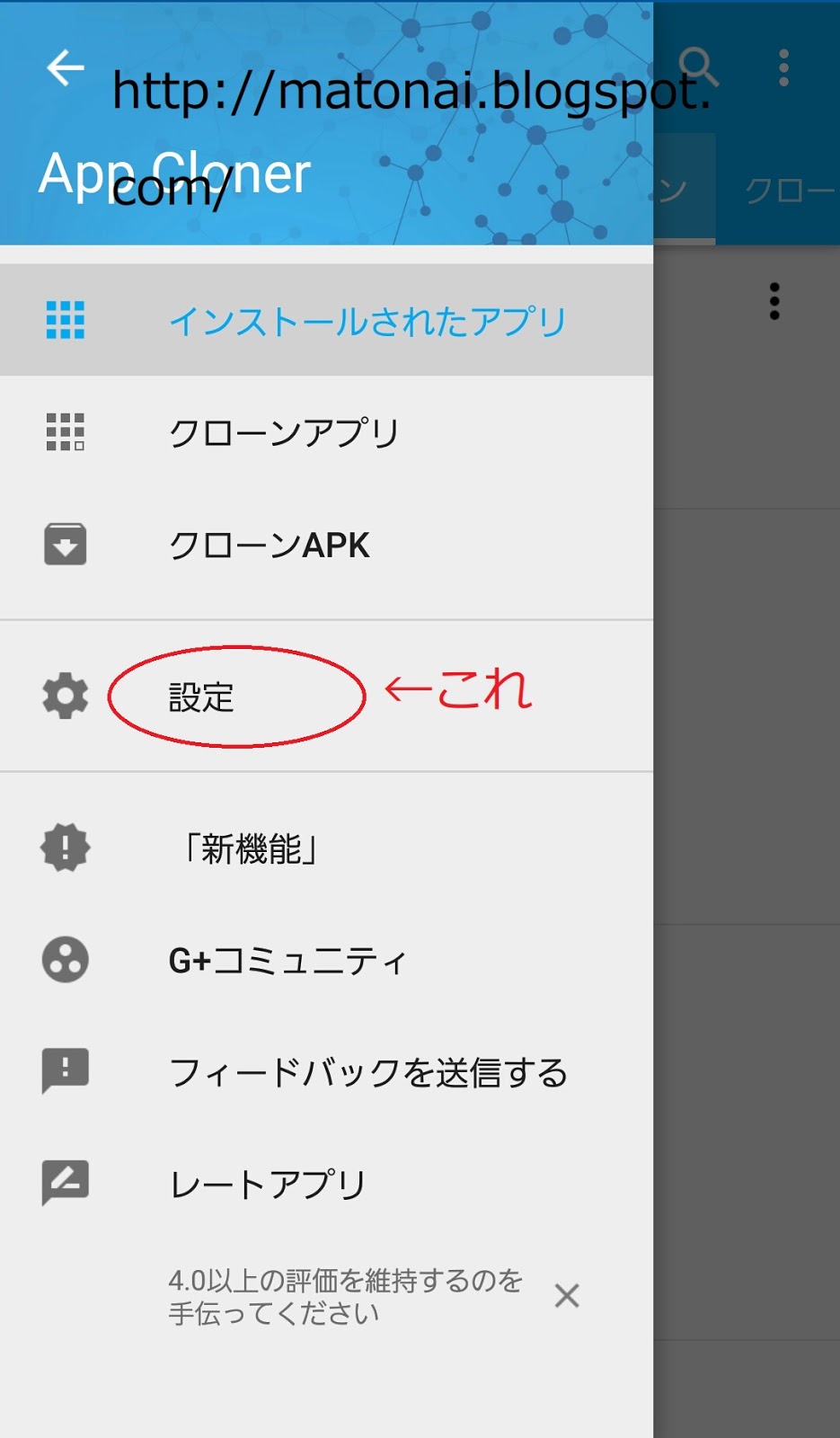840x1438 pixels.
Task: Switch to the クロー tab
Action: click(789, 190)
